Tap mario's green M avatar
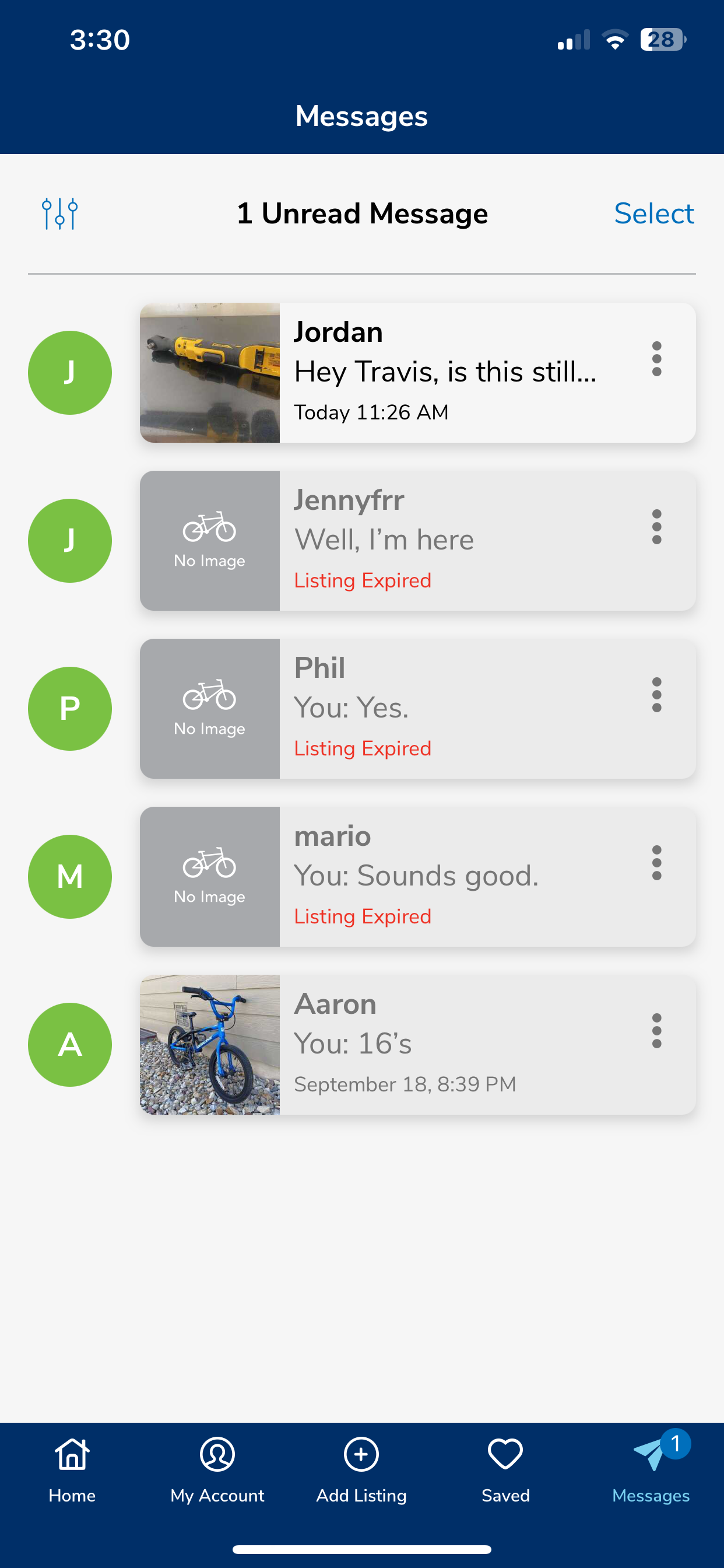This screenshot has height=1568, width=724. pyautogui.click(x=70, y=876)
